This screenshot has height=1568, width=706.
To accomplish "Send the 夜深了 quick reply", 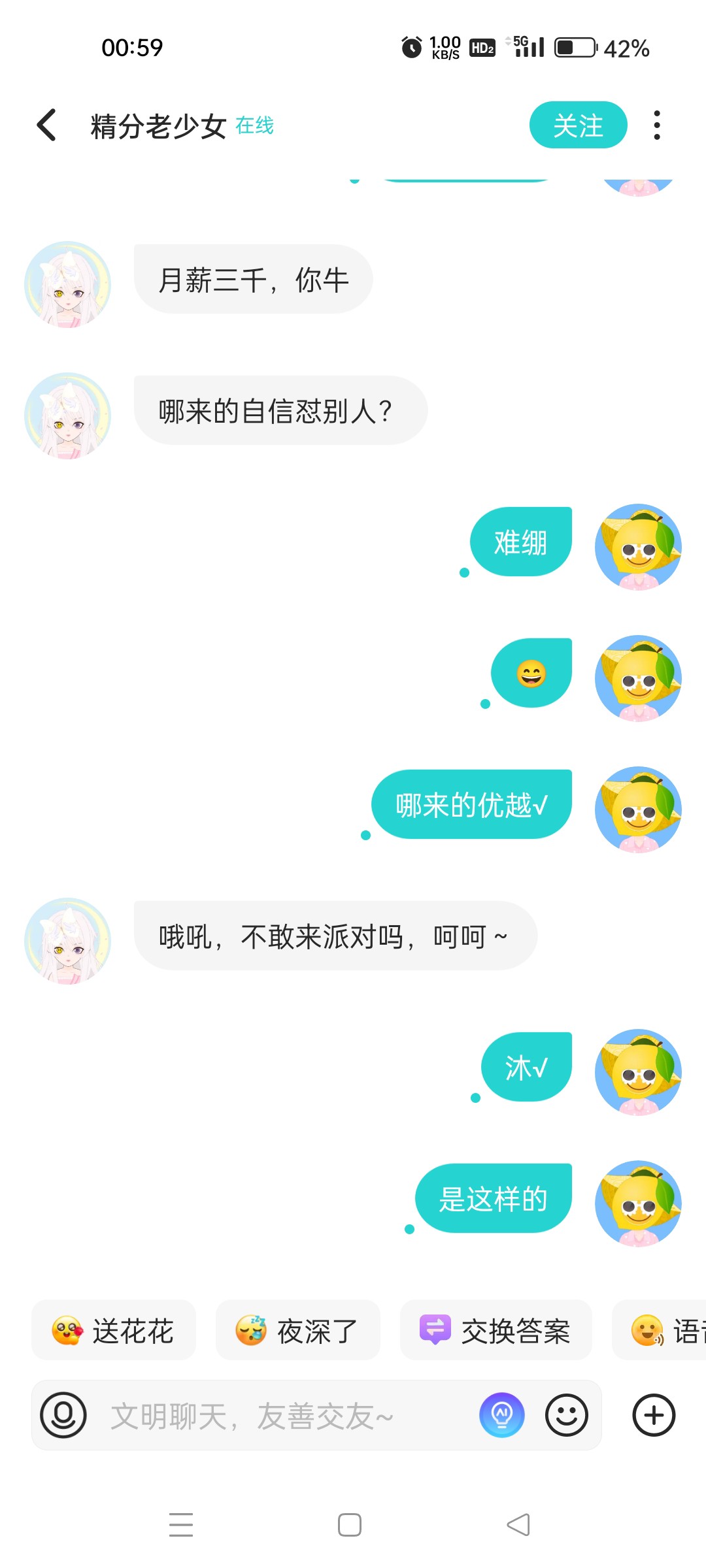I will (298, 1331).
